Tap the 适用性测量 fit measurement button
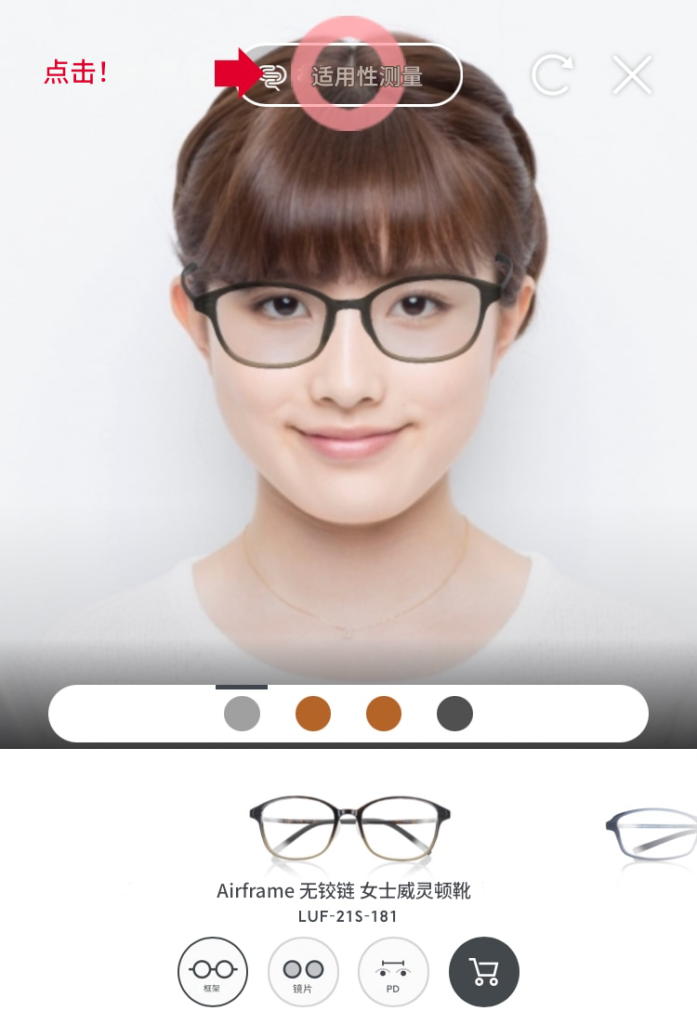Viewport: 697px width, 1024px height. (x=350, y=76)
